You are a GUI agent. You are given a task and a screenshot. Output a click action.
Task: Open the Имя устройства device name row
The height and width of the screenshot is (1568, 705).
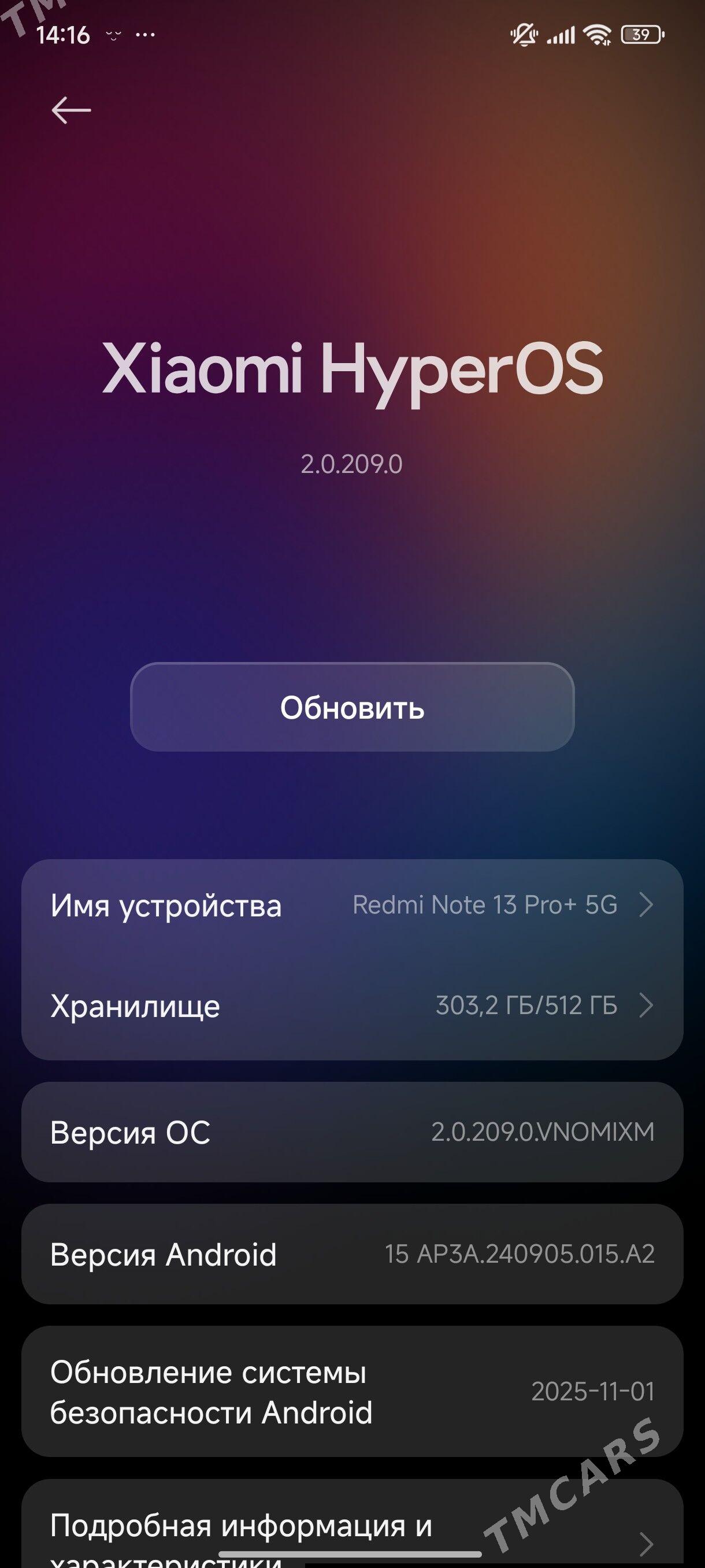[352, 905]
